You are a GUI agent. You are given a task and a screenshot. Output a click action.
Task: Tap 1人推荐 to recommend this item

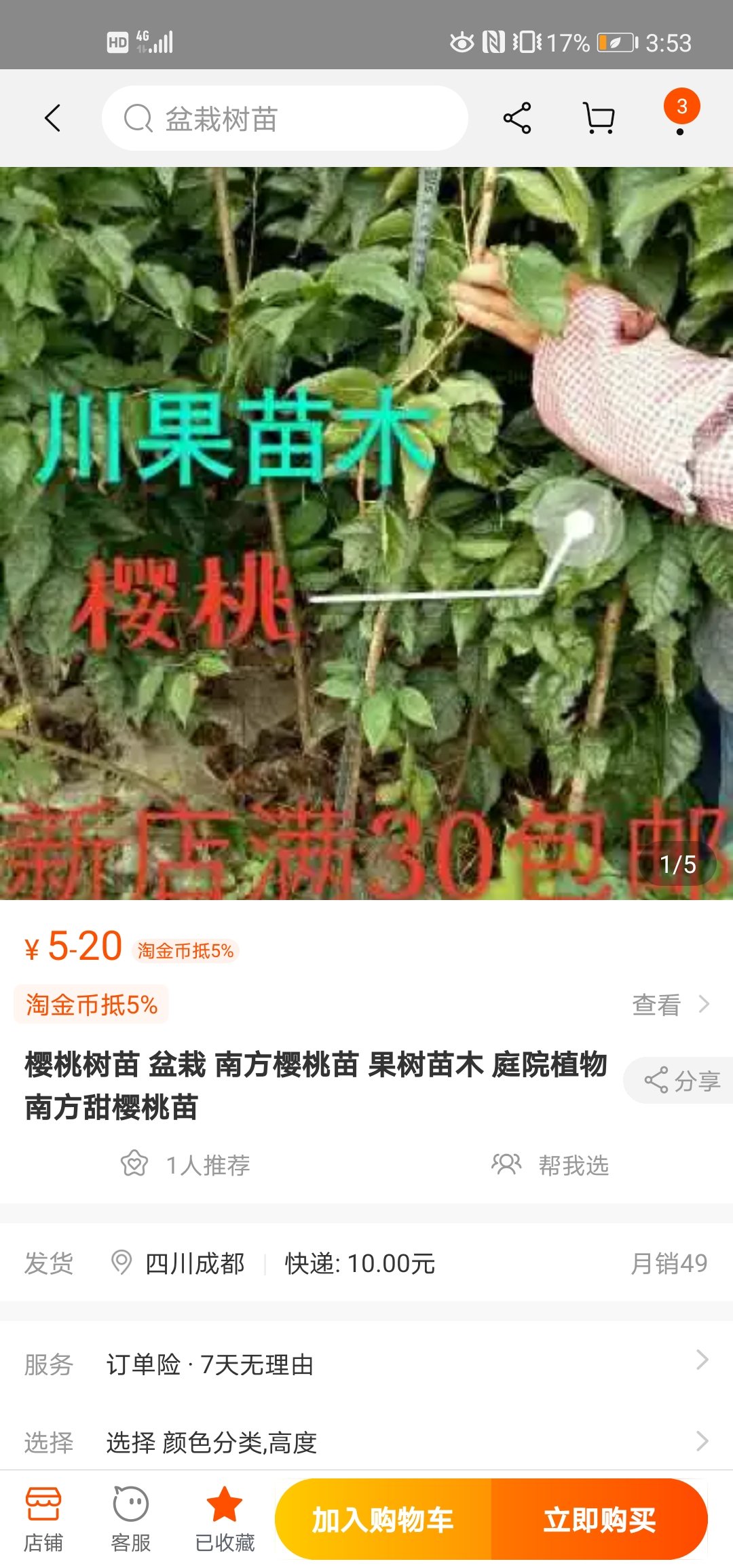pyautogui.click(x=185, y=1165)
